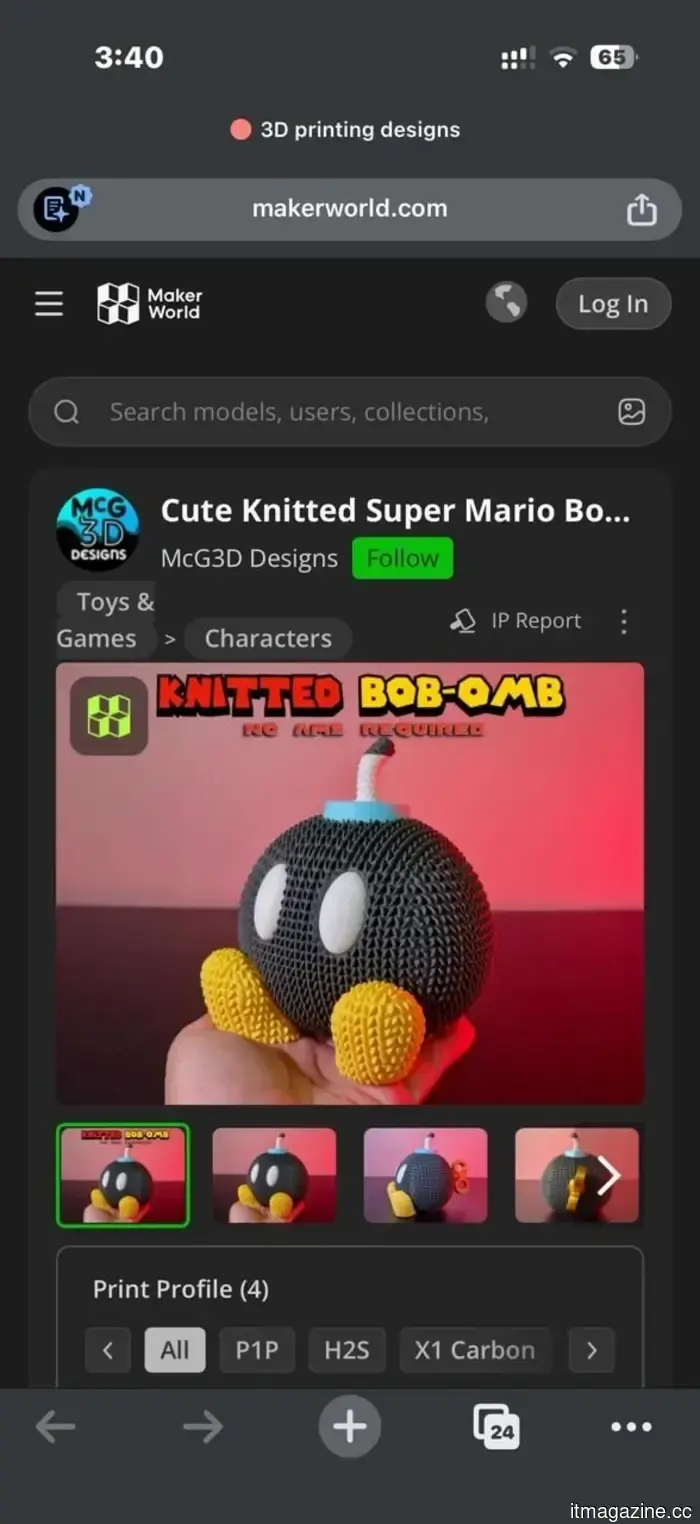700x1524 pixels.
Task: Tap the makerworld.com address bar
Action: tap(350, 209)
